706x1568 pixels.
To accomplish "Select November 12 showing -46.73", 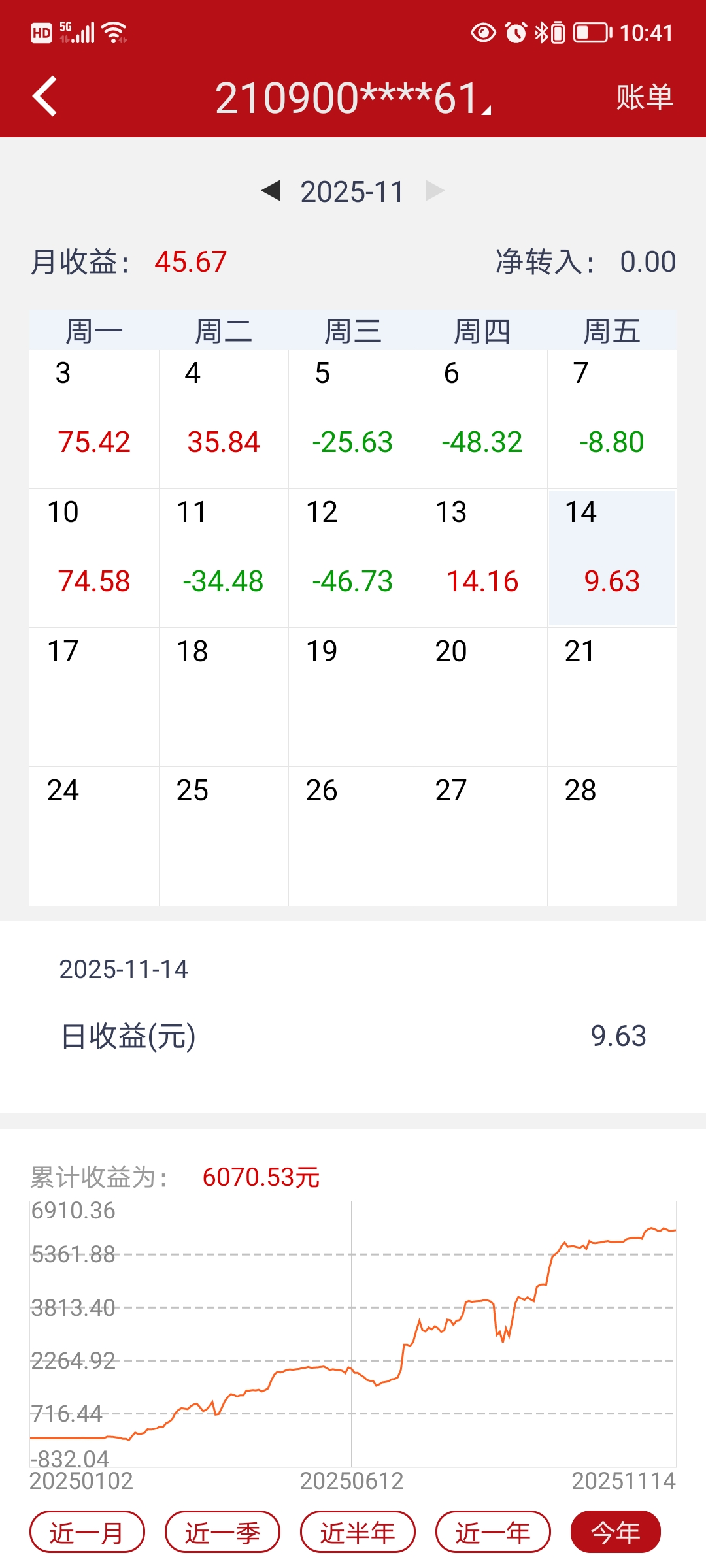I will 353,557.
